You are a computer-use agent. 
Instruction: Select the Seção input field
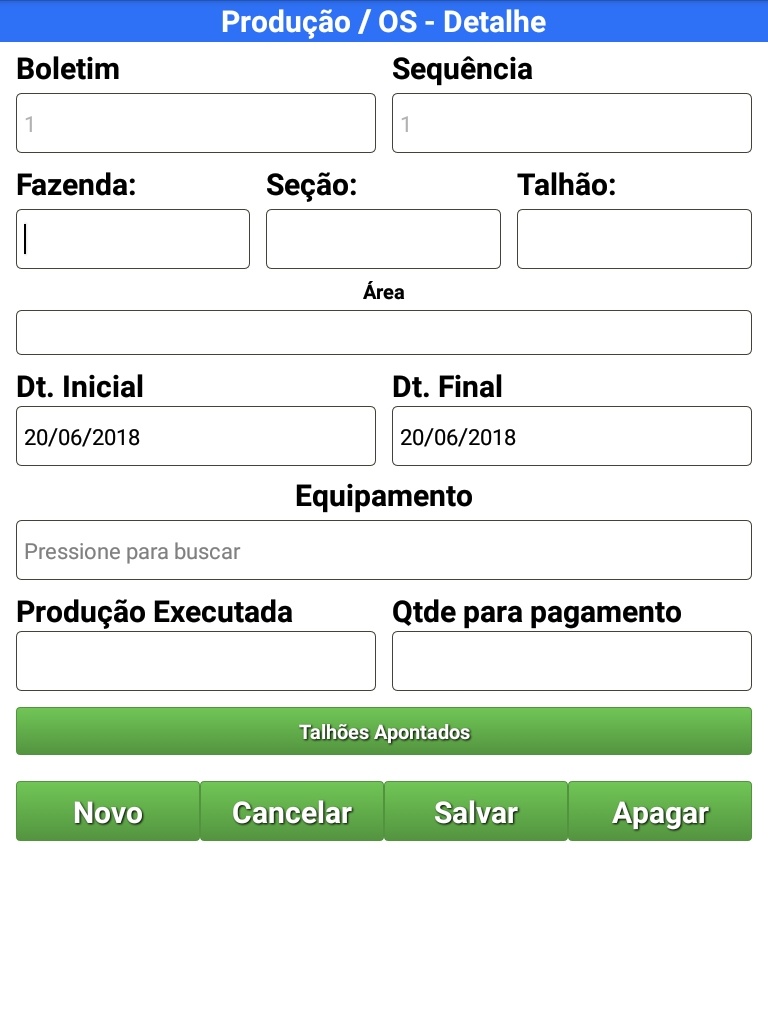pos(383,239)
